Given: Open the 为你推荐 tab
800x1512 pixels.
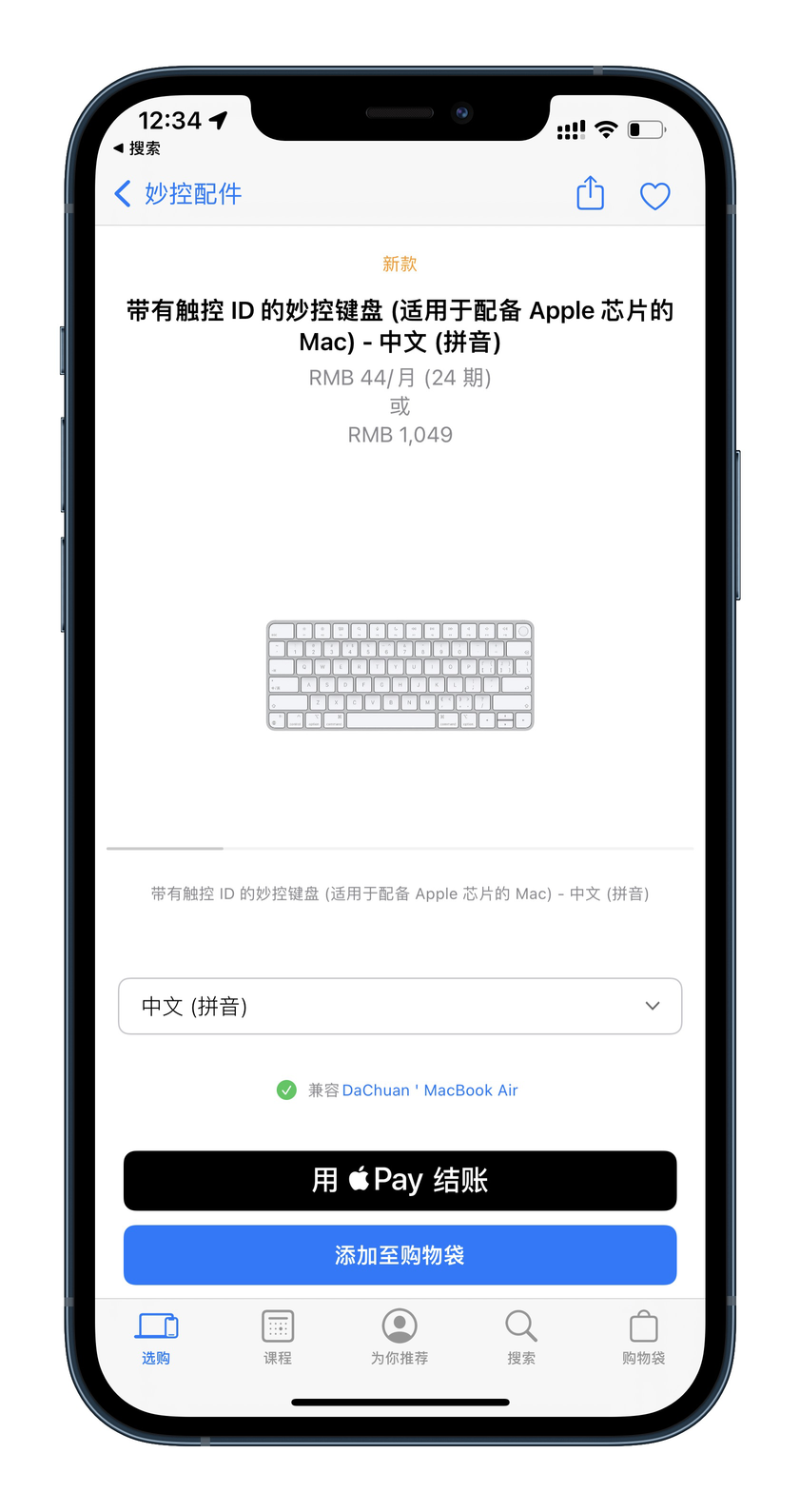Looking at the screenshot, I should (400, 1337).
